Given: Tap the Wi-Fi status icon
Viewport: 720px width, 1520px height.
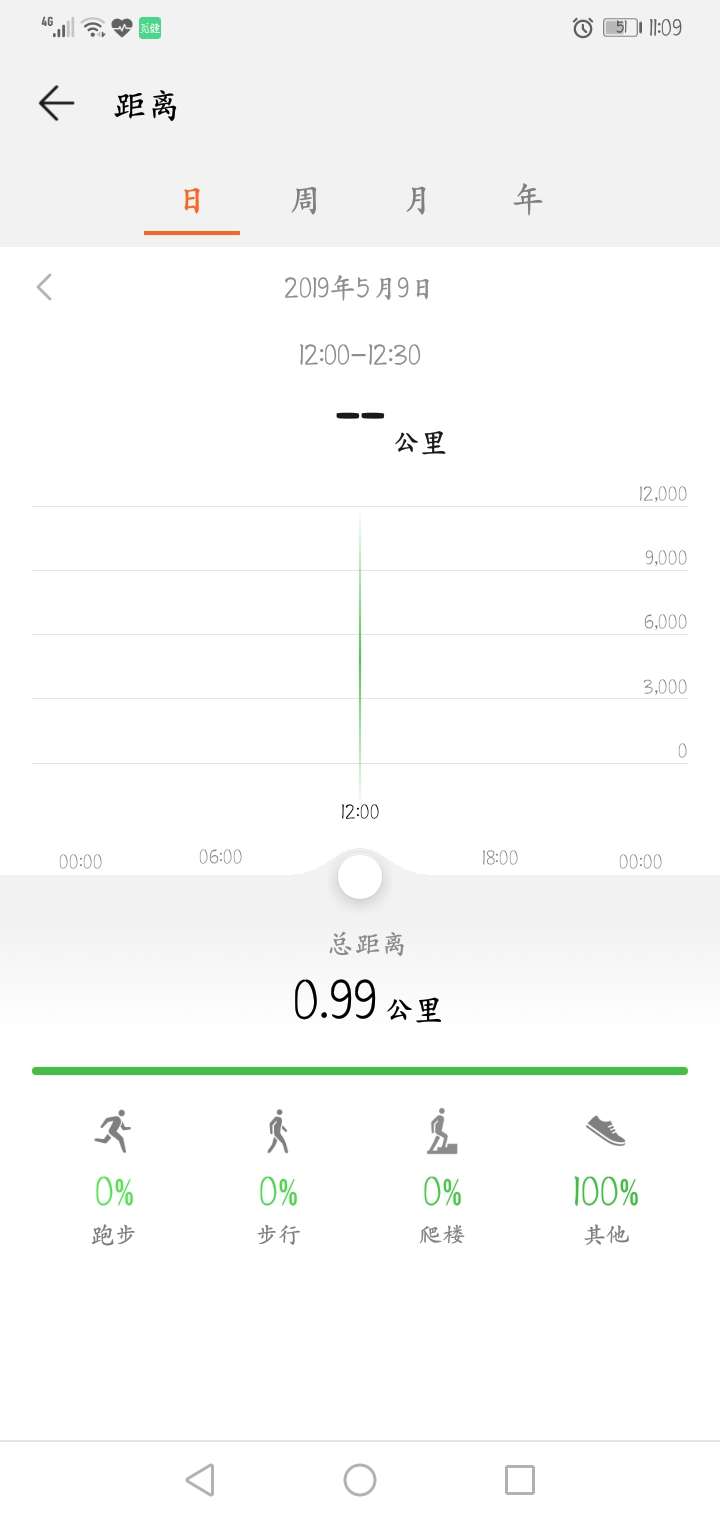Looking at the screenshot, I should tap(92, 27).
